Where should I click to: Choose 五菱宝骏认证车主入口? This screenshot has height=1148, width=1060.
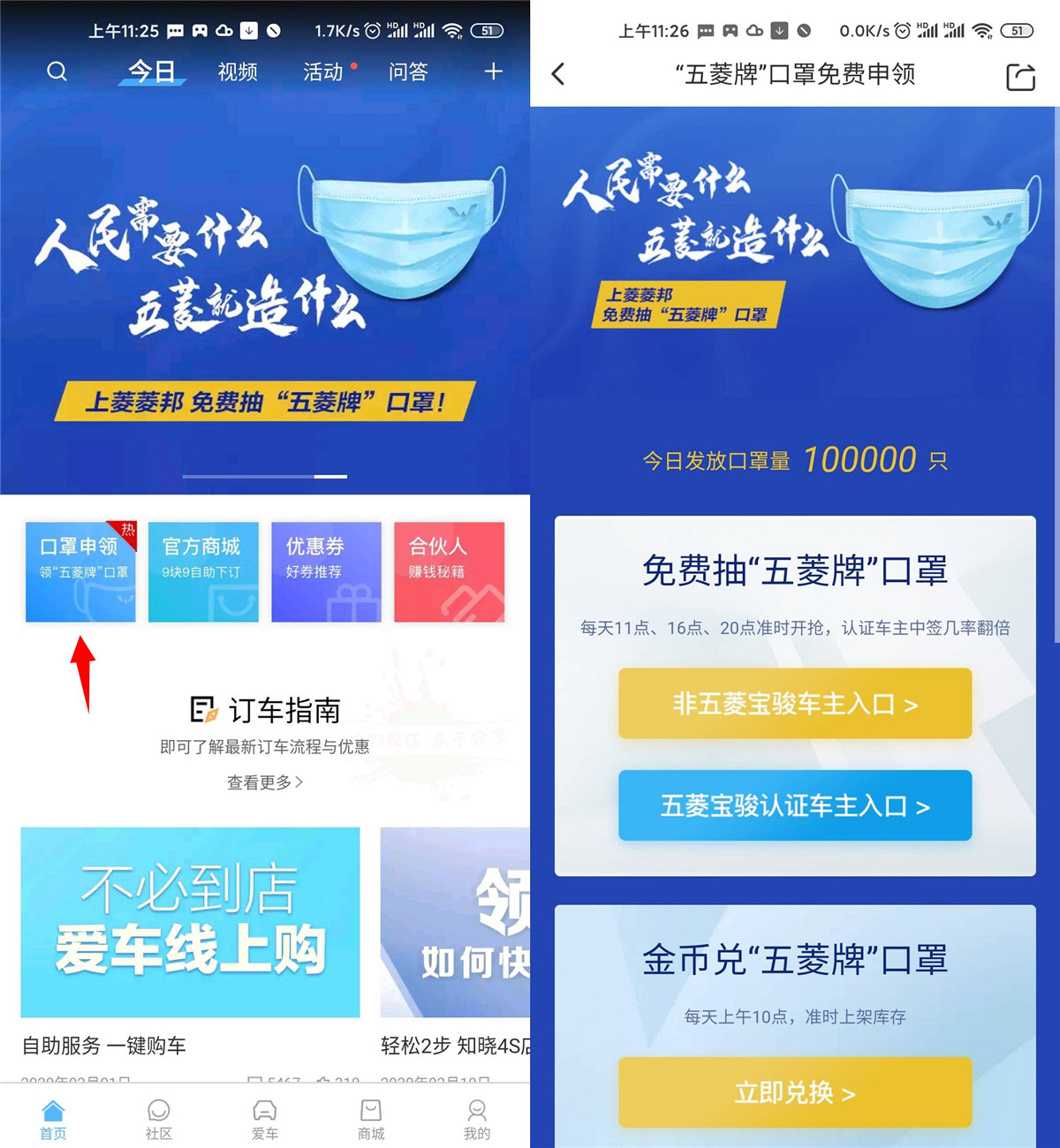[795, 805]
